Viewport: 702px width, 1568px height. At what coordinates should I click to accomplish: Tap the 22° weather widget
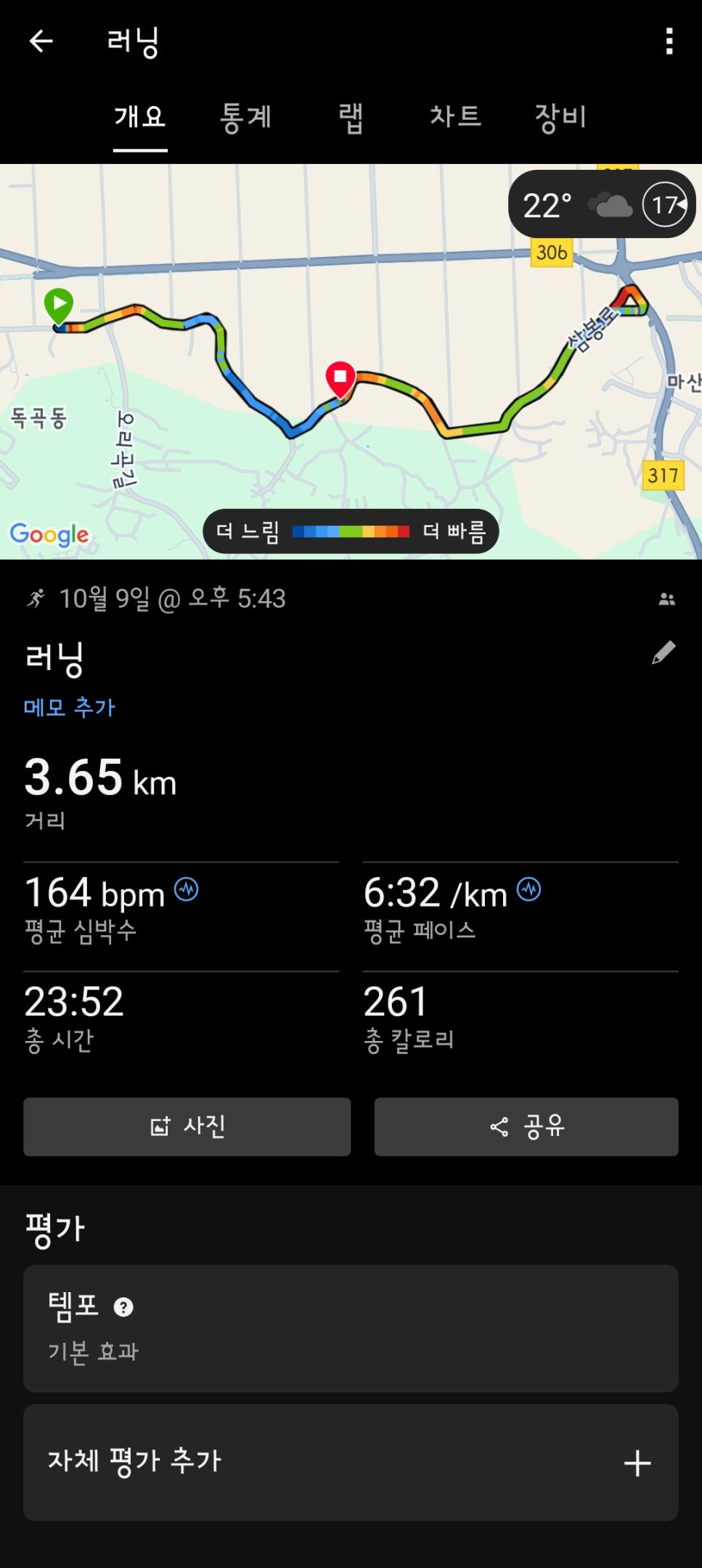point(601,205)
